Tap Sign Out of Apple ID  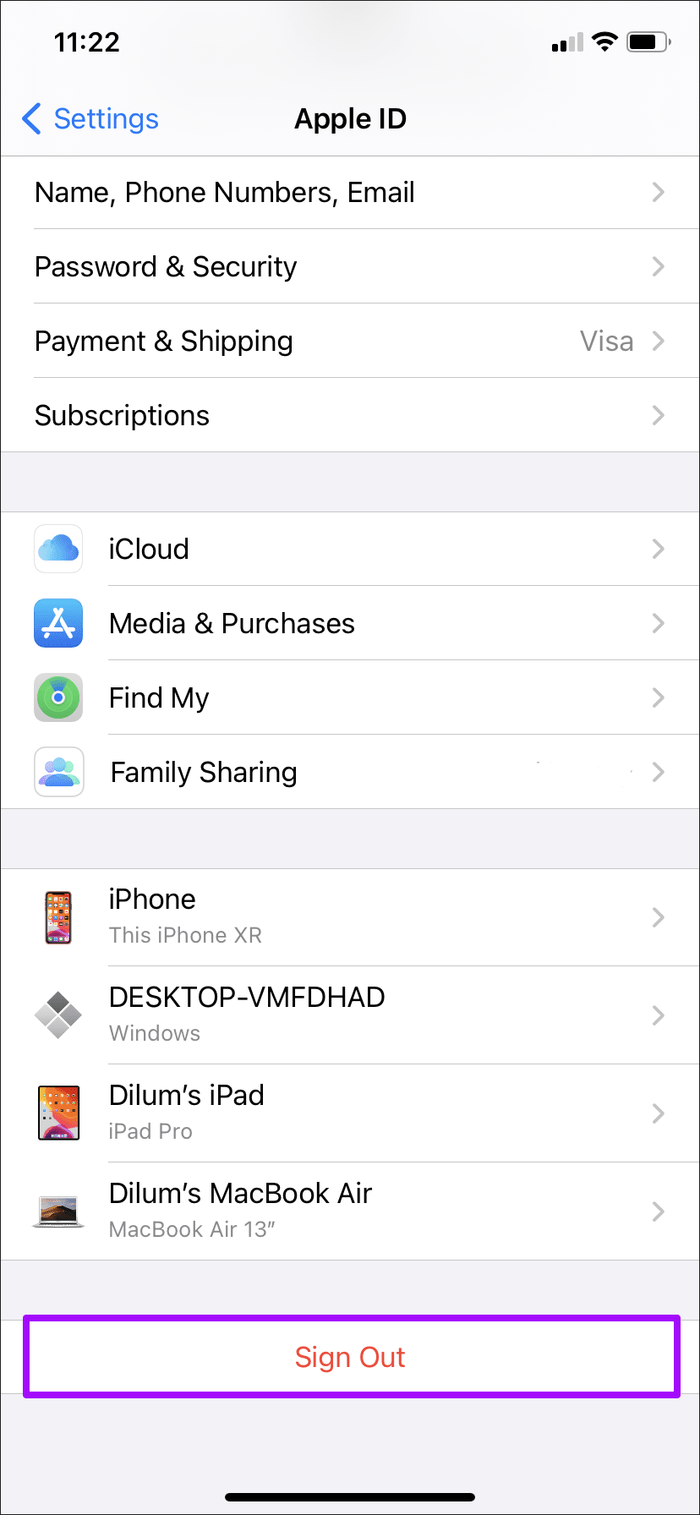tap(350, 1357)
